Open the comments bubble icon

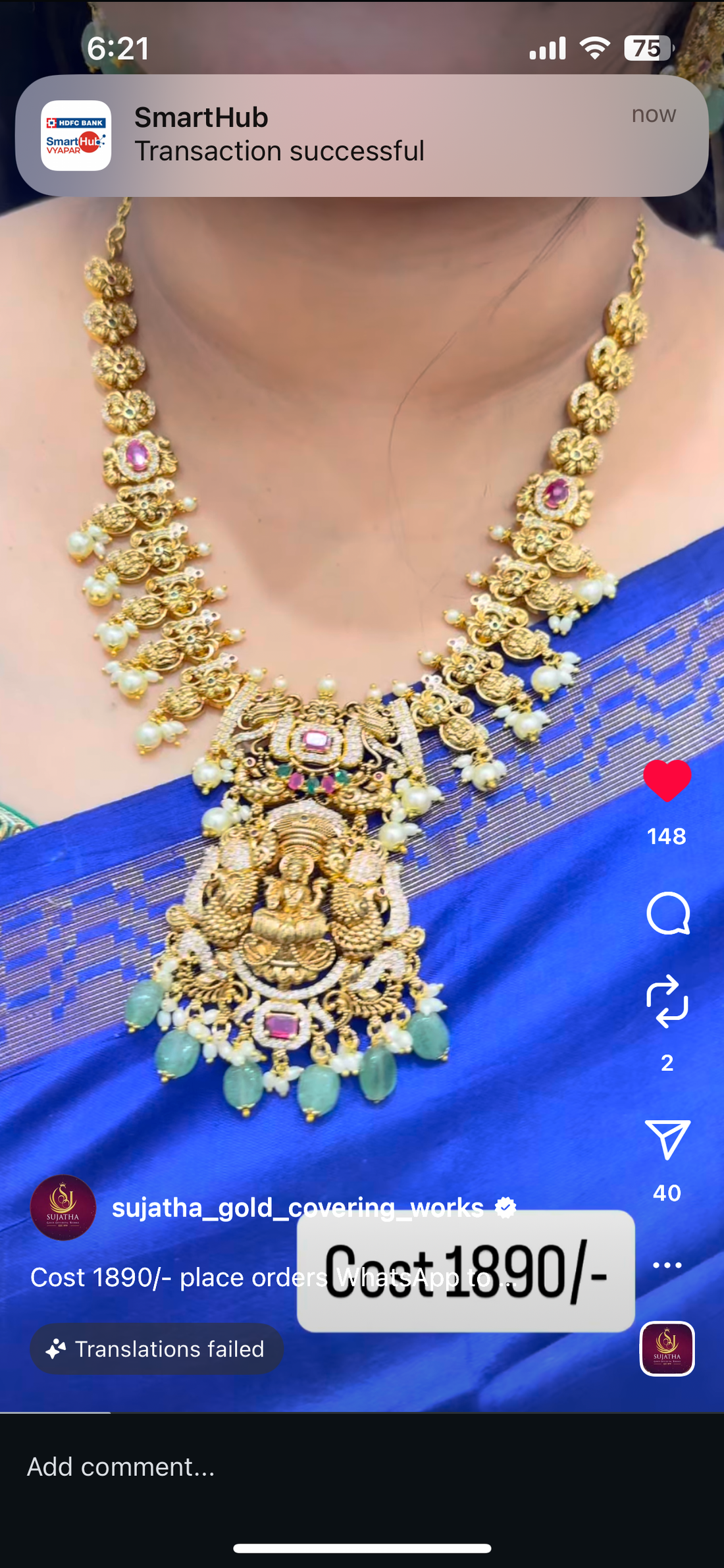coord(667,913)
